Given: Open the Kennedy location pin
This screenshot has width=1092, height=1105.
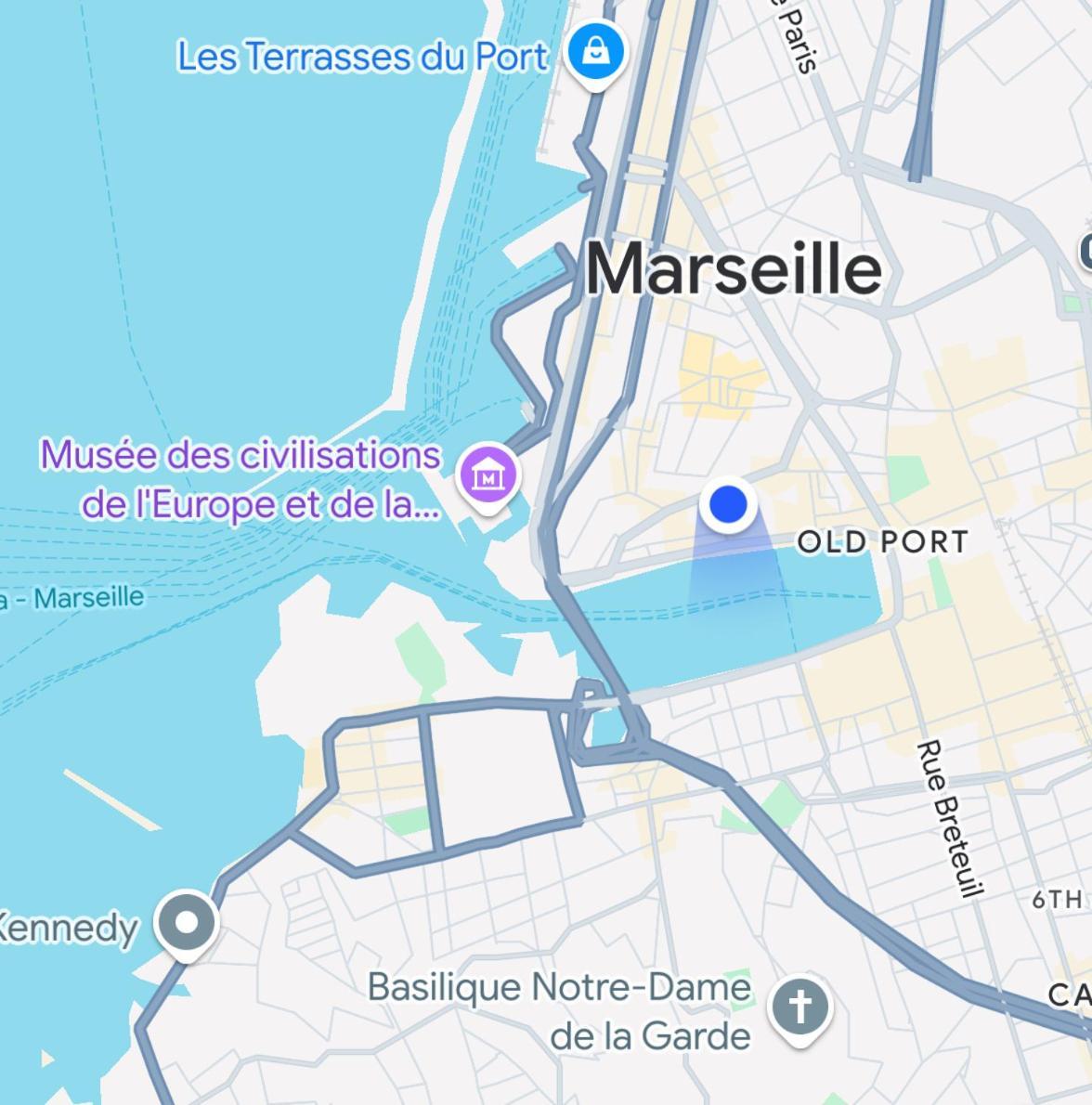Looking at the screenshot, I should pyautogui.click(x=187, y=923).
